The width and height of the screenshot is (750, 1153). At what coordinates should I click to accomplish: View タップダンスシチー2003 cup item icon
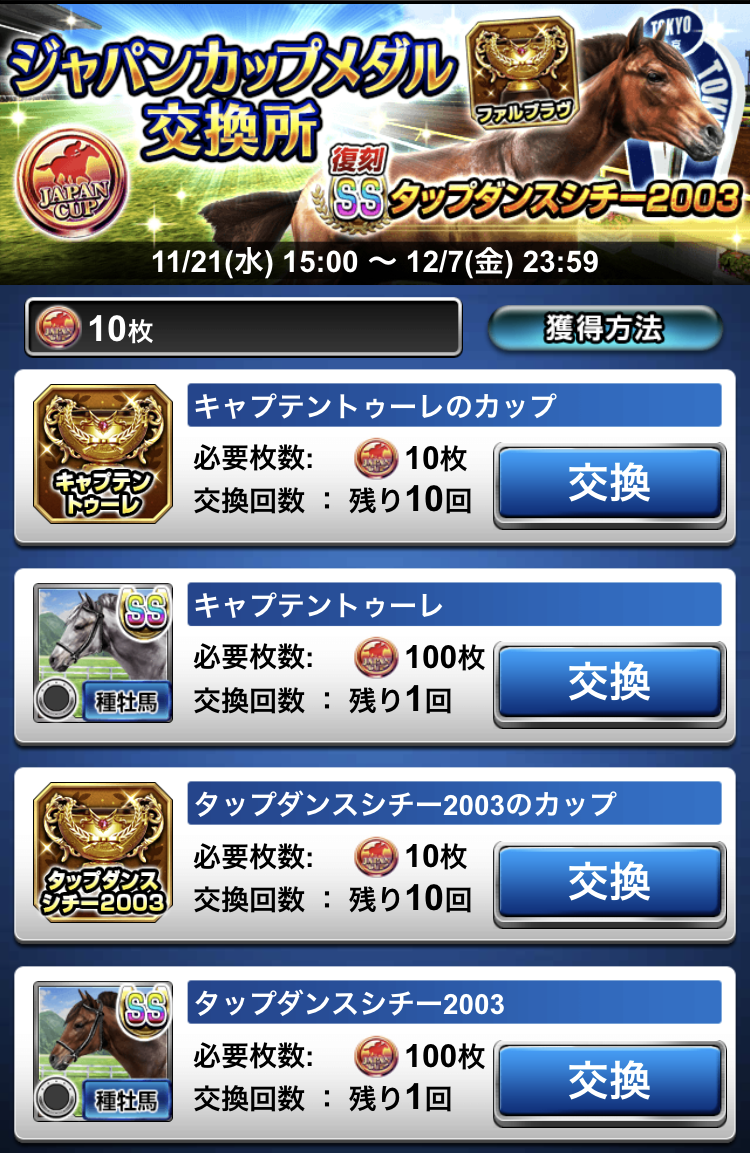pyautogui.click(x=103, y=853)
